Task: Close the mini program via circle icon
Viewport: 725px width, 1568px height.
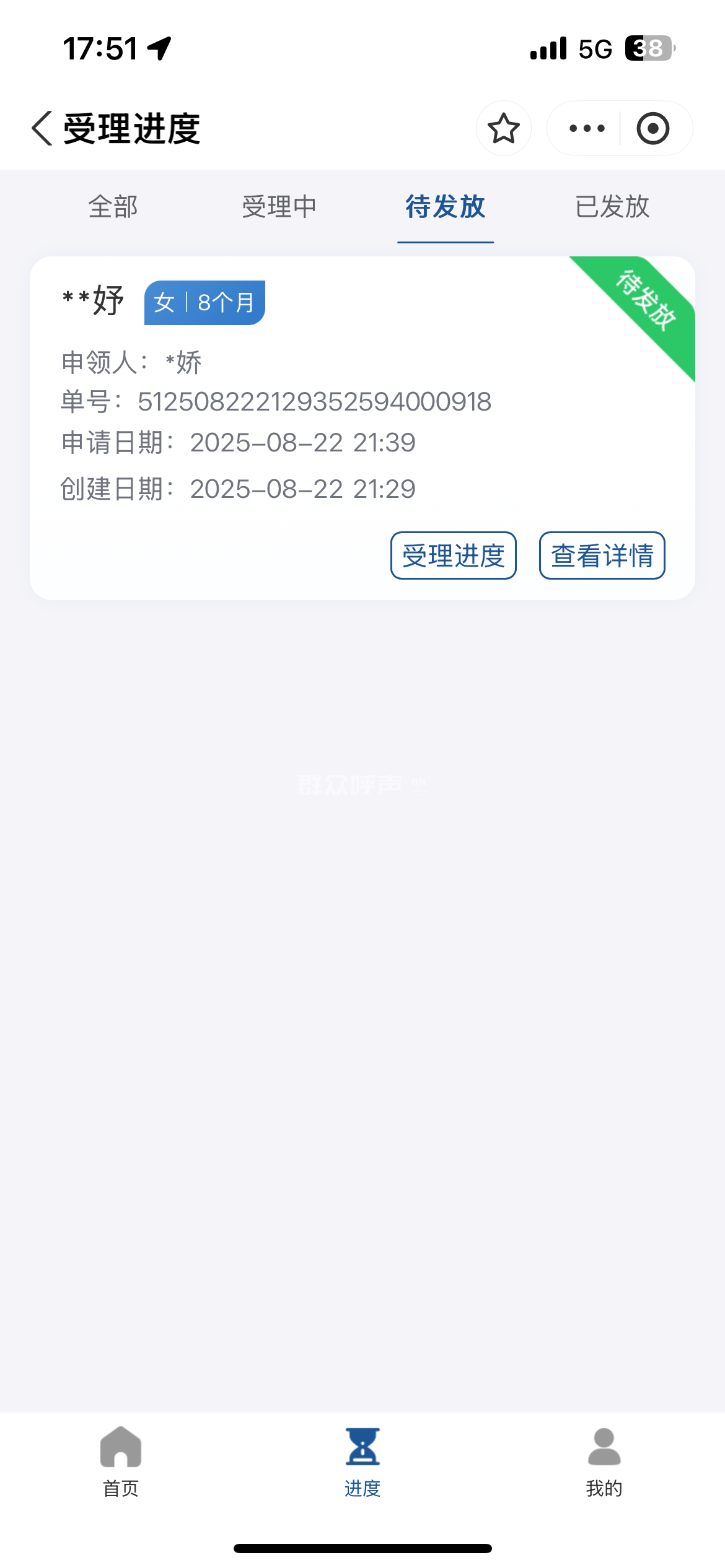Action: coord(653,128)
